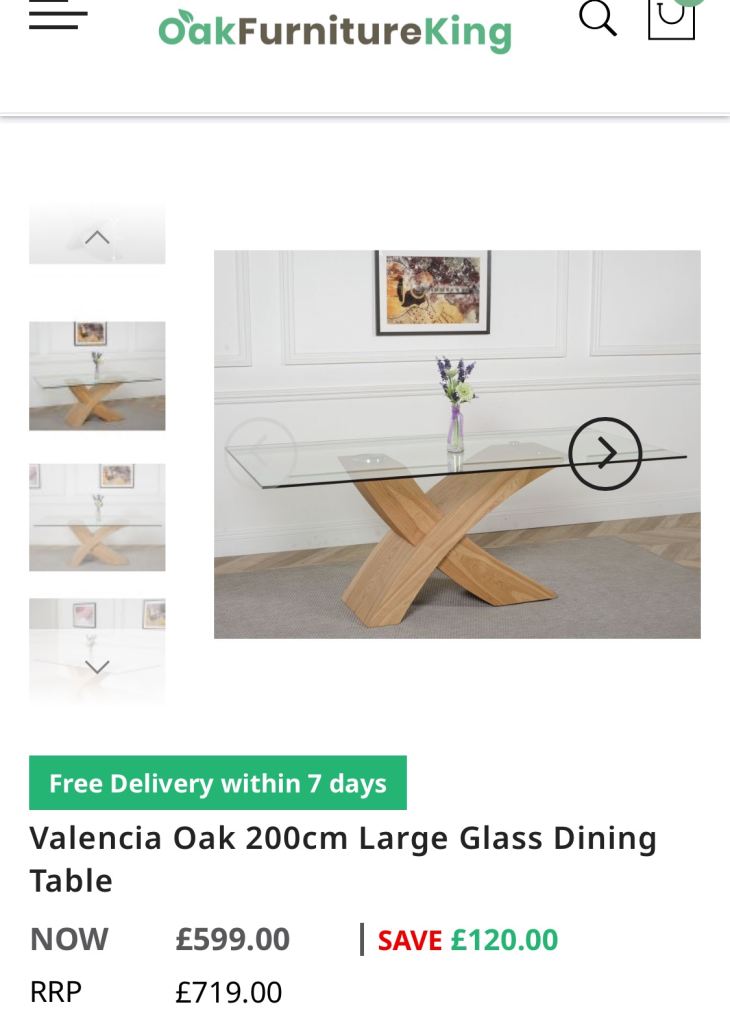This screenshot has height=1024, width=730.
Task: Show previous product image with left arrow
Action: click(261, 453)
